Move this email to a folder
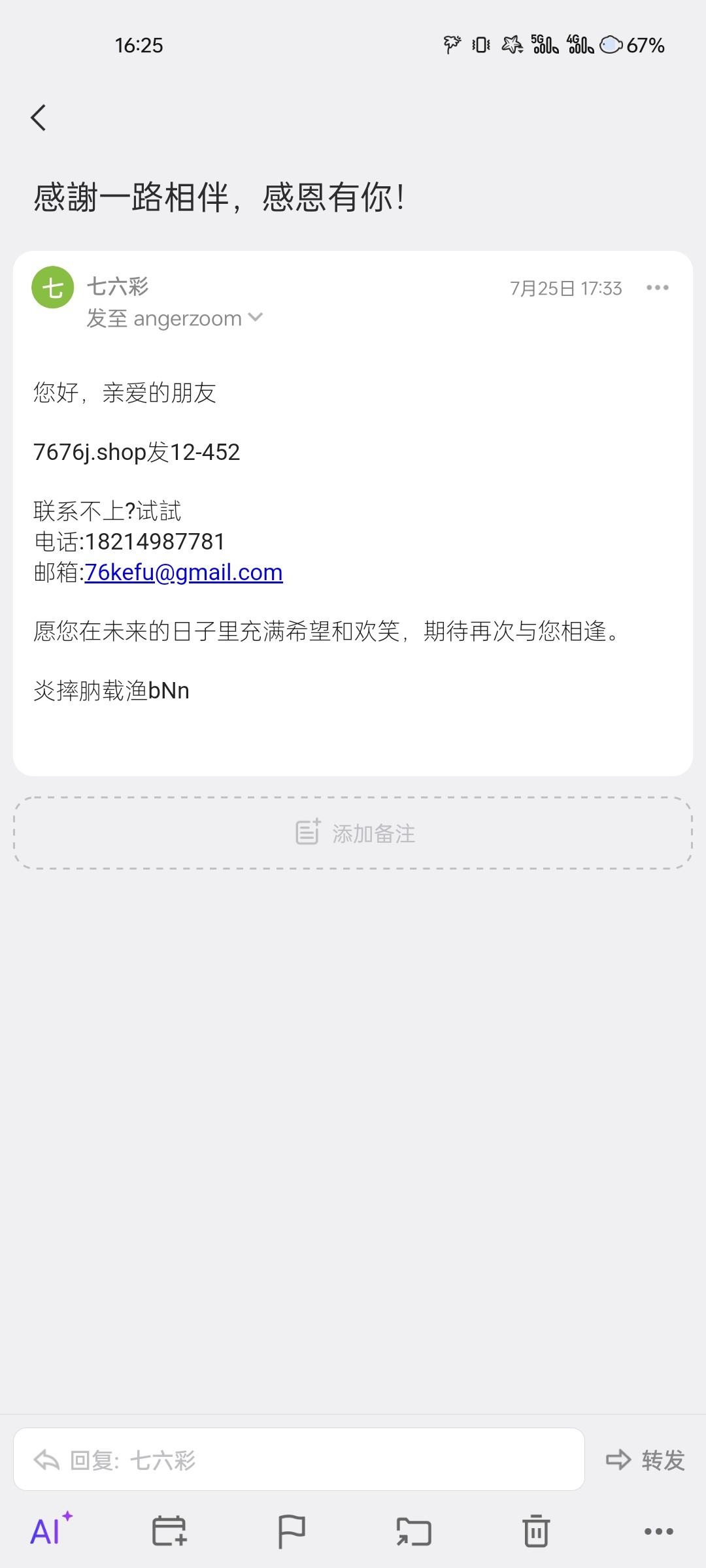 click(414, 1531)
